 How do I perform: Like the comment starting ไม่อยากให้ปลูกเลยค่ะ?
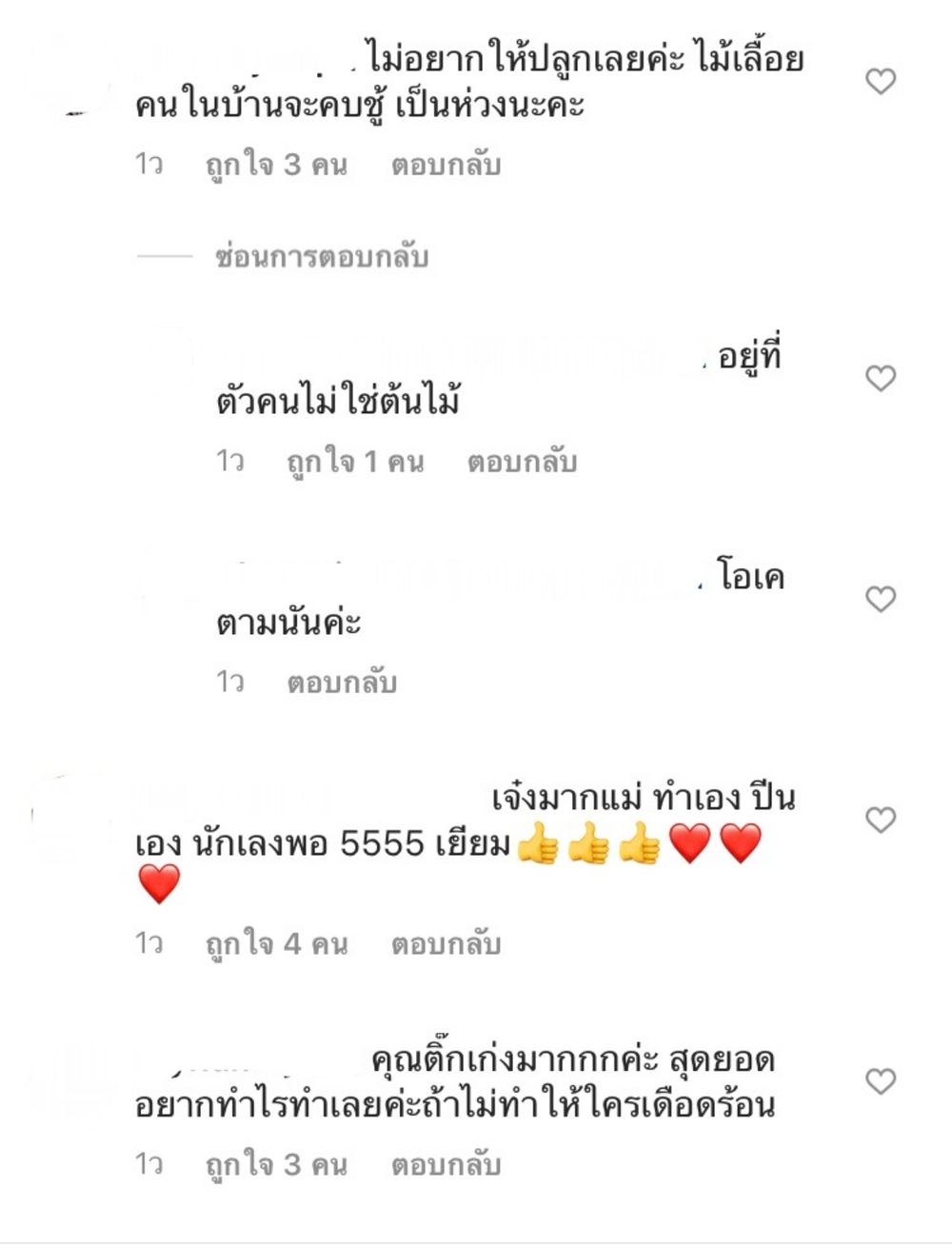pyautogui.click(x=881, y=82)
